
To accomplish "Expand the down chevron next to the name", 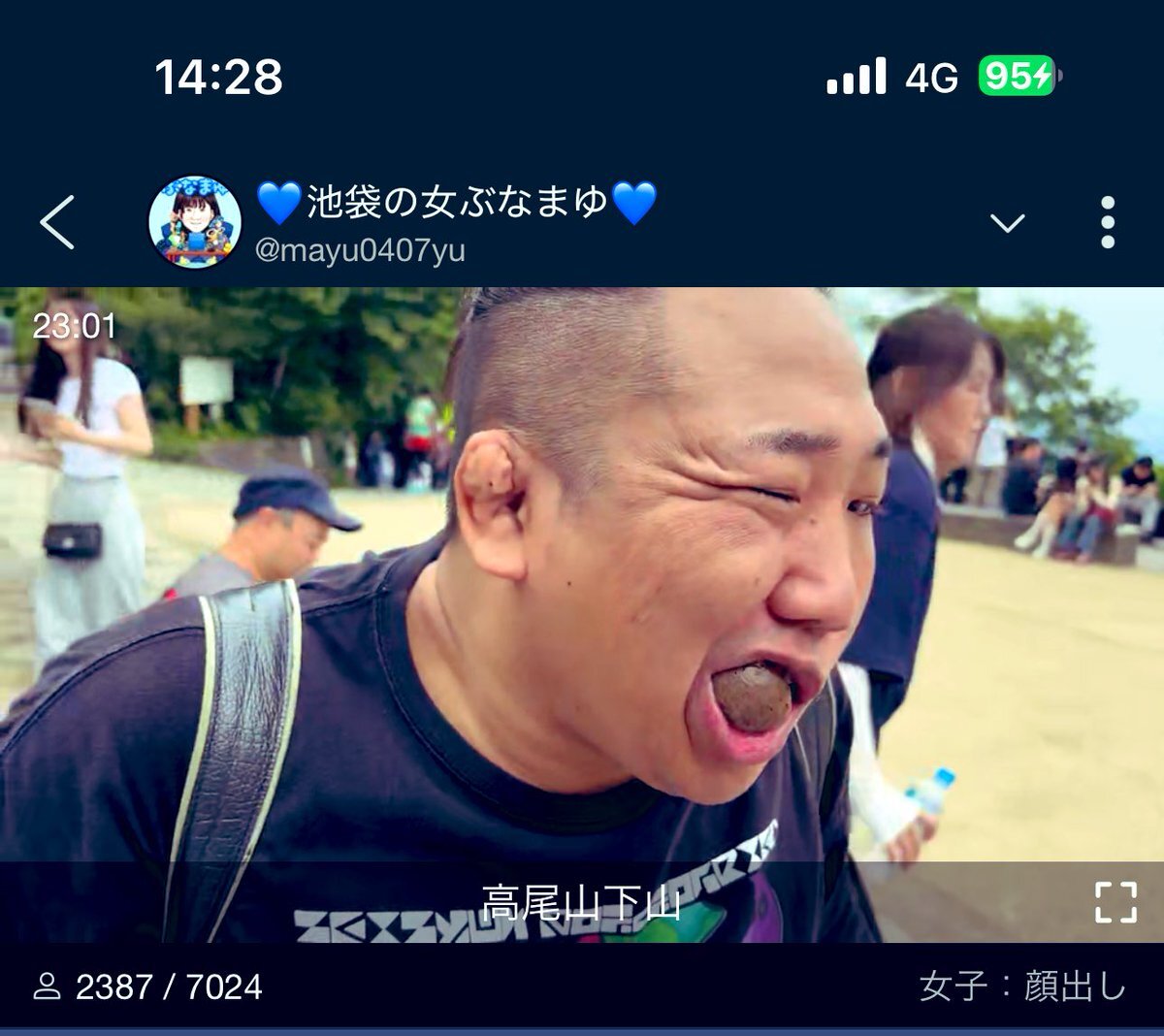I will [x=1007, y=223].
